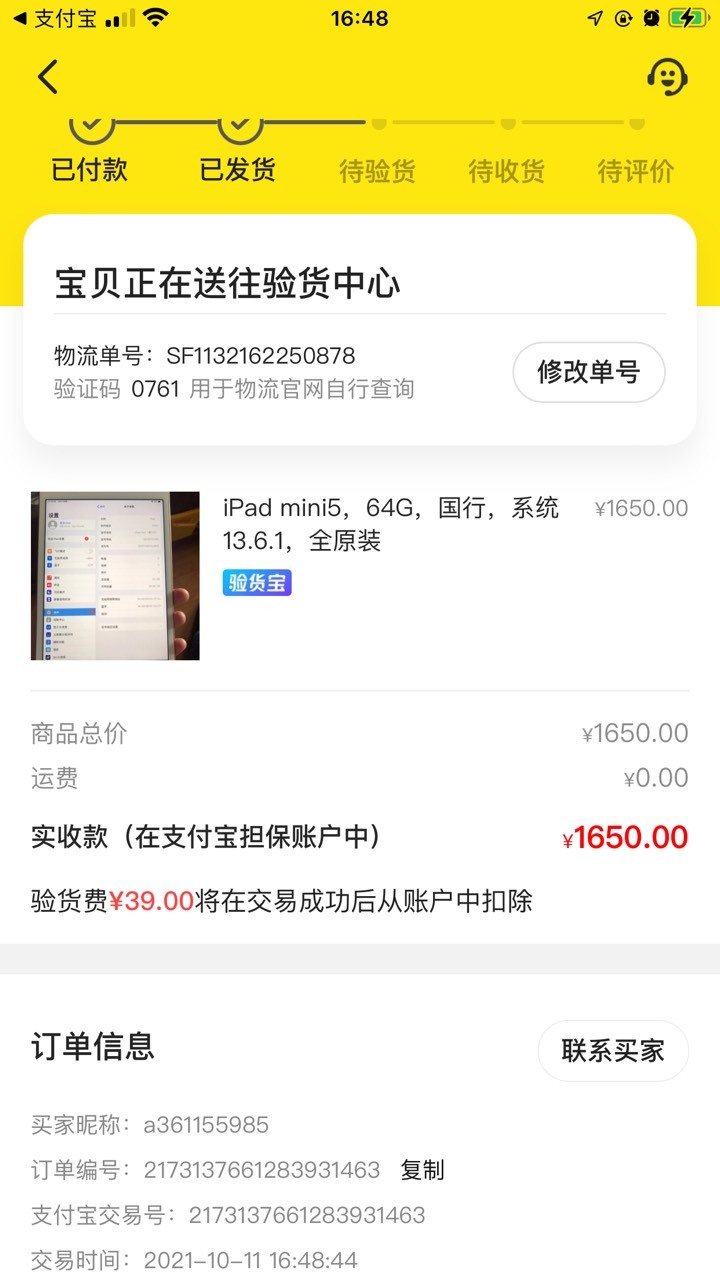Open the customer service headset icon
The height and width of the screenshot is (1280, 720).
coord(667,76)
